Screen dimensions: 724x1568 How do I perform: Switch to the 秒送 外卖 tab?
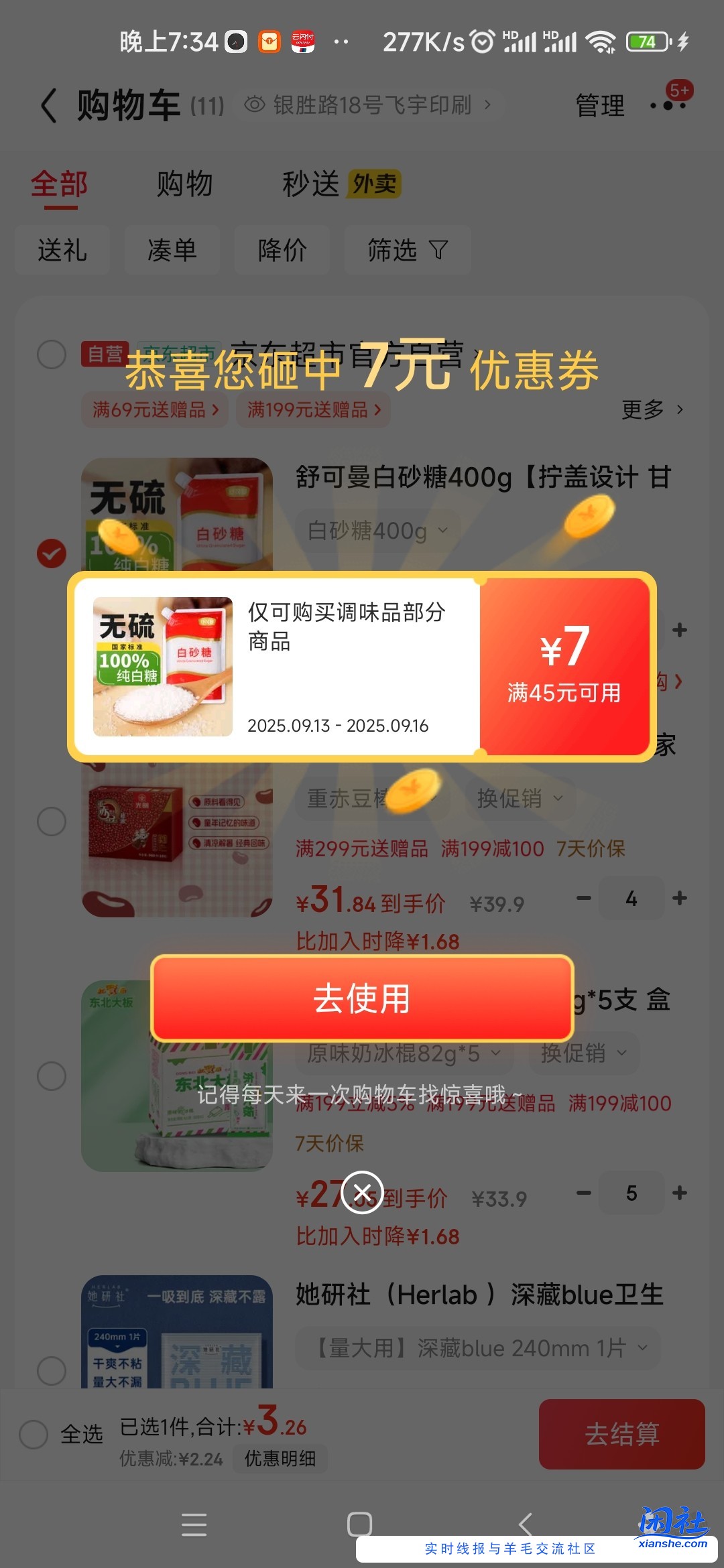coord(312,184)
